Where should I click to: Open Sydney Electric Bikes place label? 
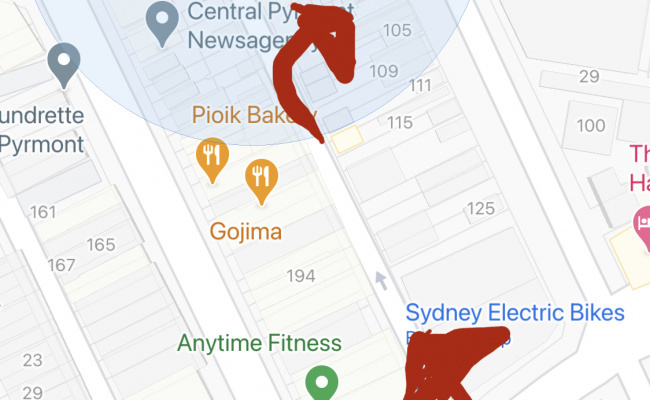point(515,313)
